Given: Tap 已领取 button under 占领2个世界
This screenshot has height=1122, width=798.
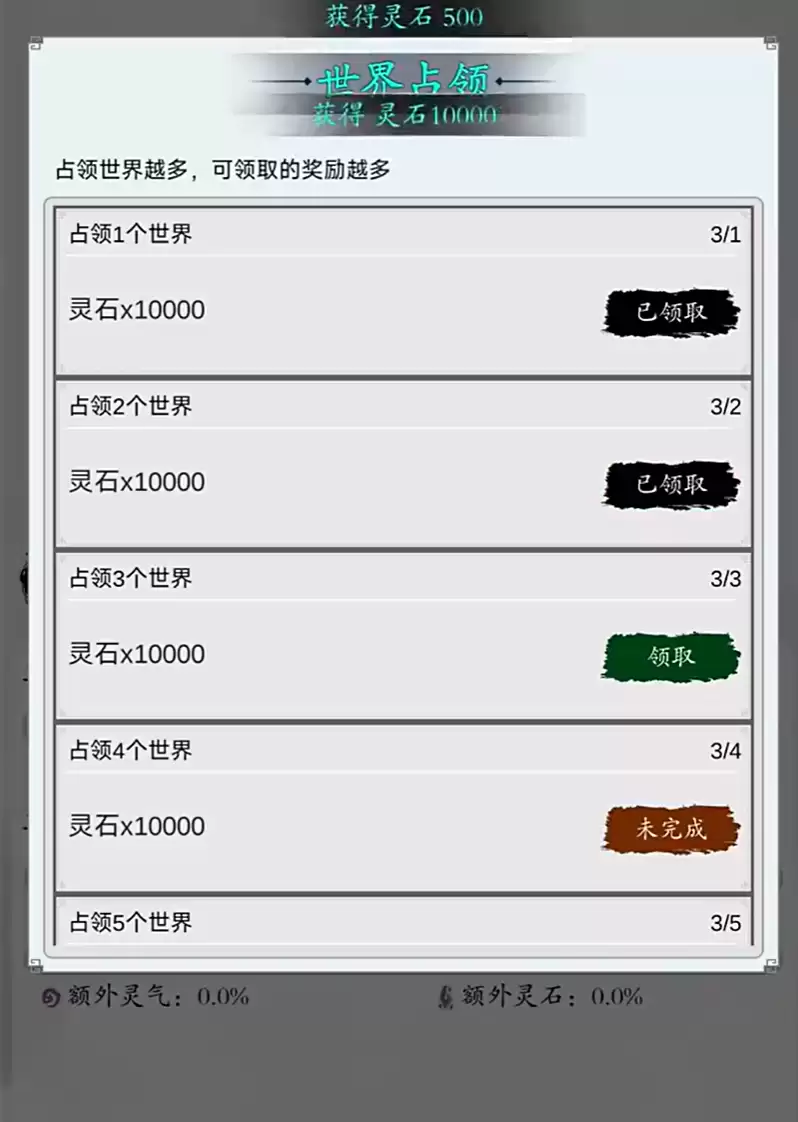Looking at the screenshot, I should (671, 484).
